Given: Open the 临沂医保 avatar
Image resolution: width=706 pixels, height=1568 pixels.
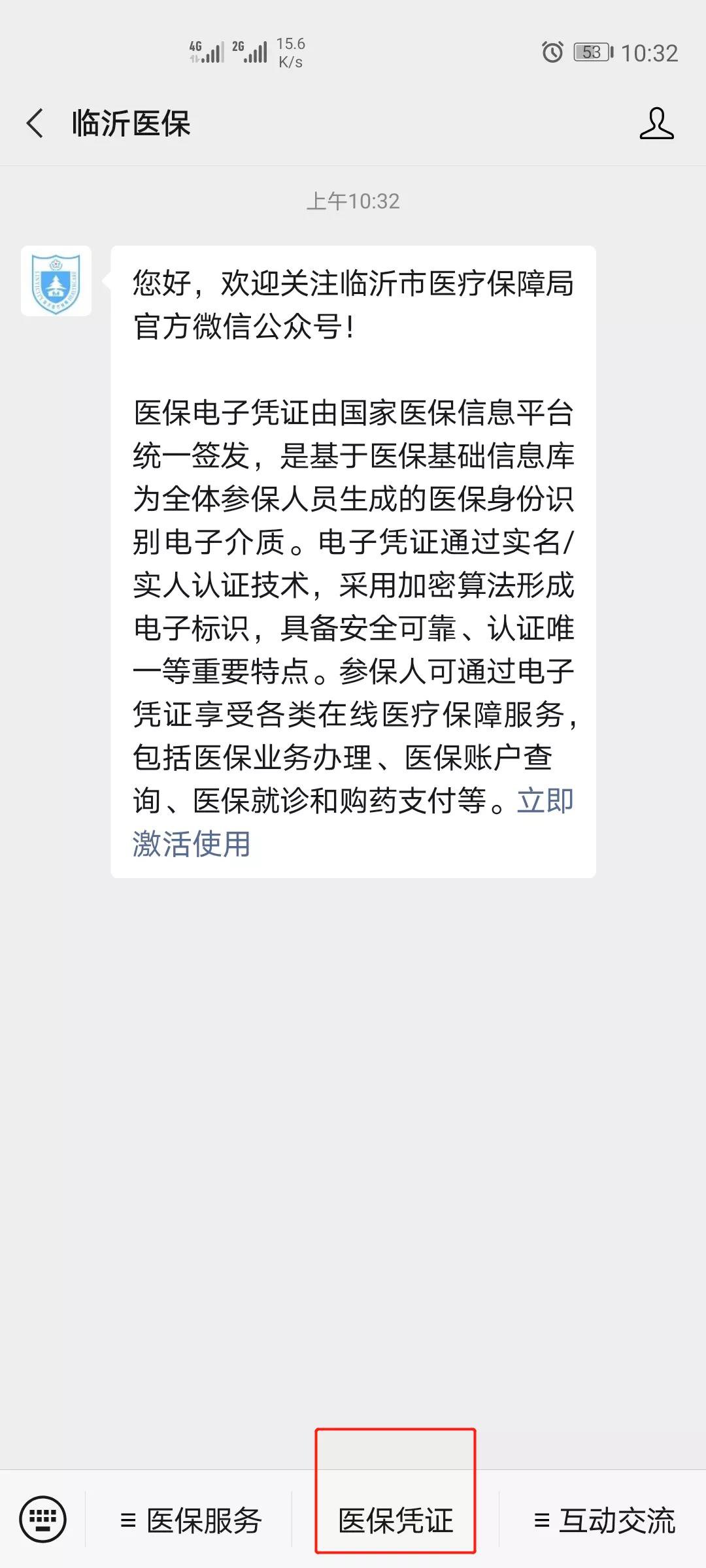Looking at the screenshot, I should point(56,282).
